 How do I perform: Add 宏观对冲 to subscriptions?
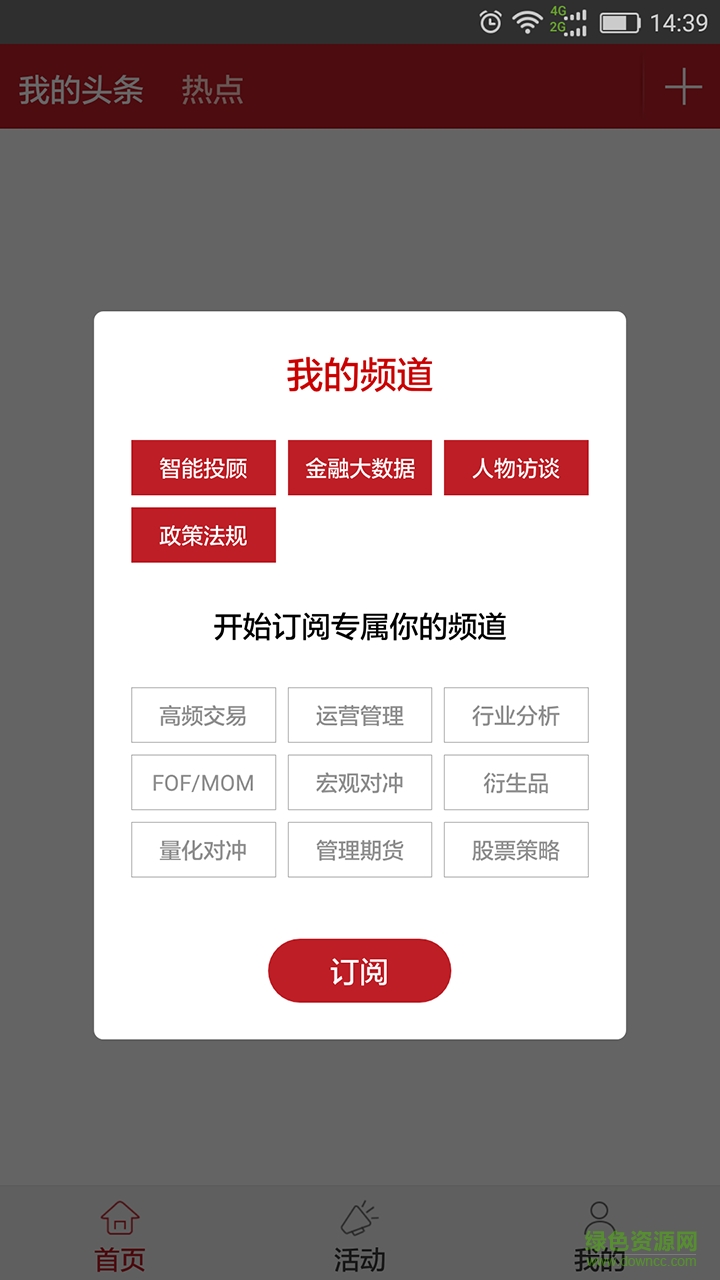(x=360, y=782)
